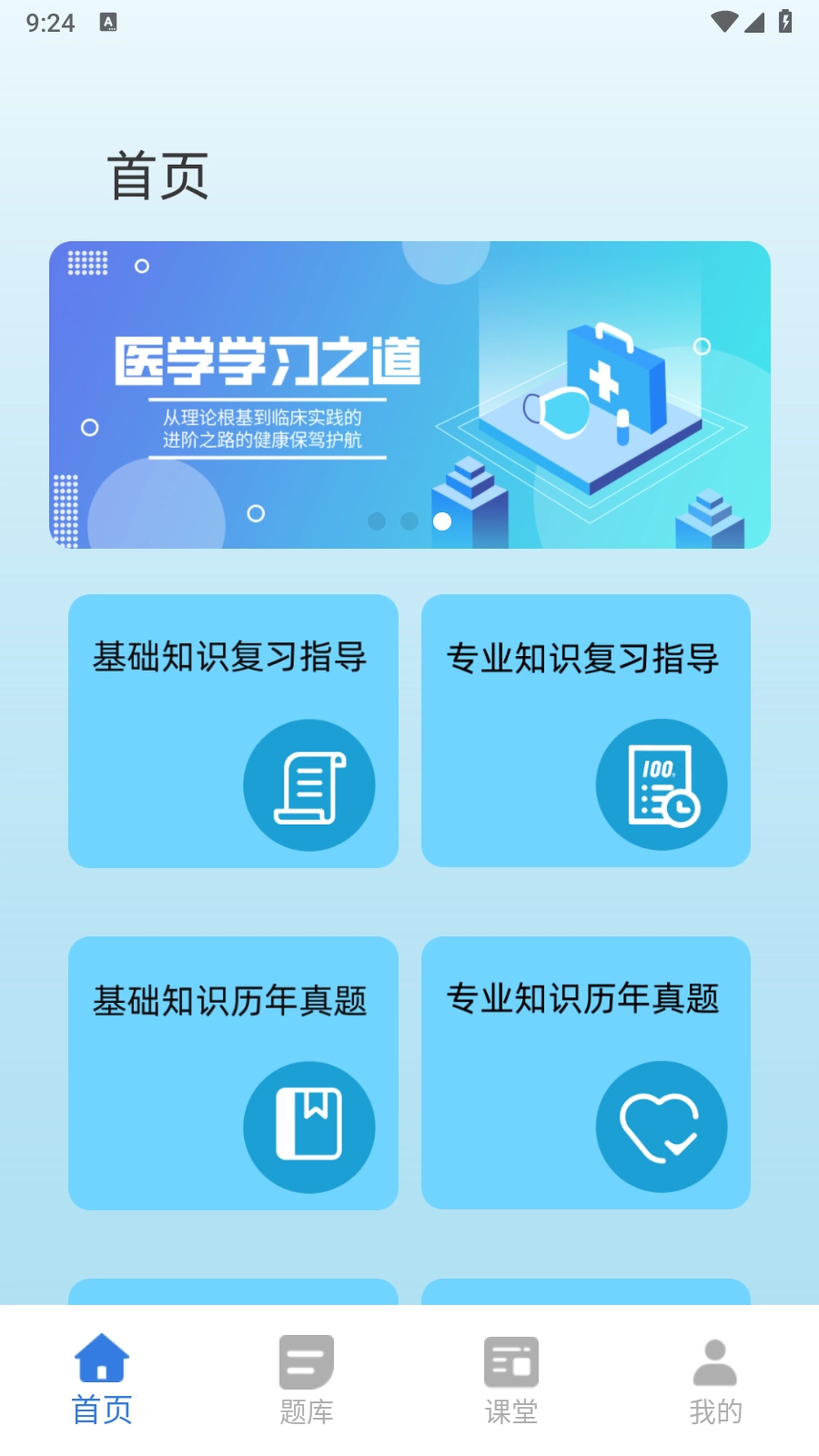Select the second carousel indicator dot
819x1456 pixels.
click(409, 522)
